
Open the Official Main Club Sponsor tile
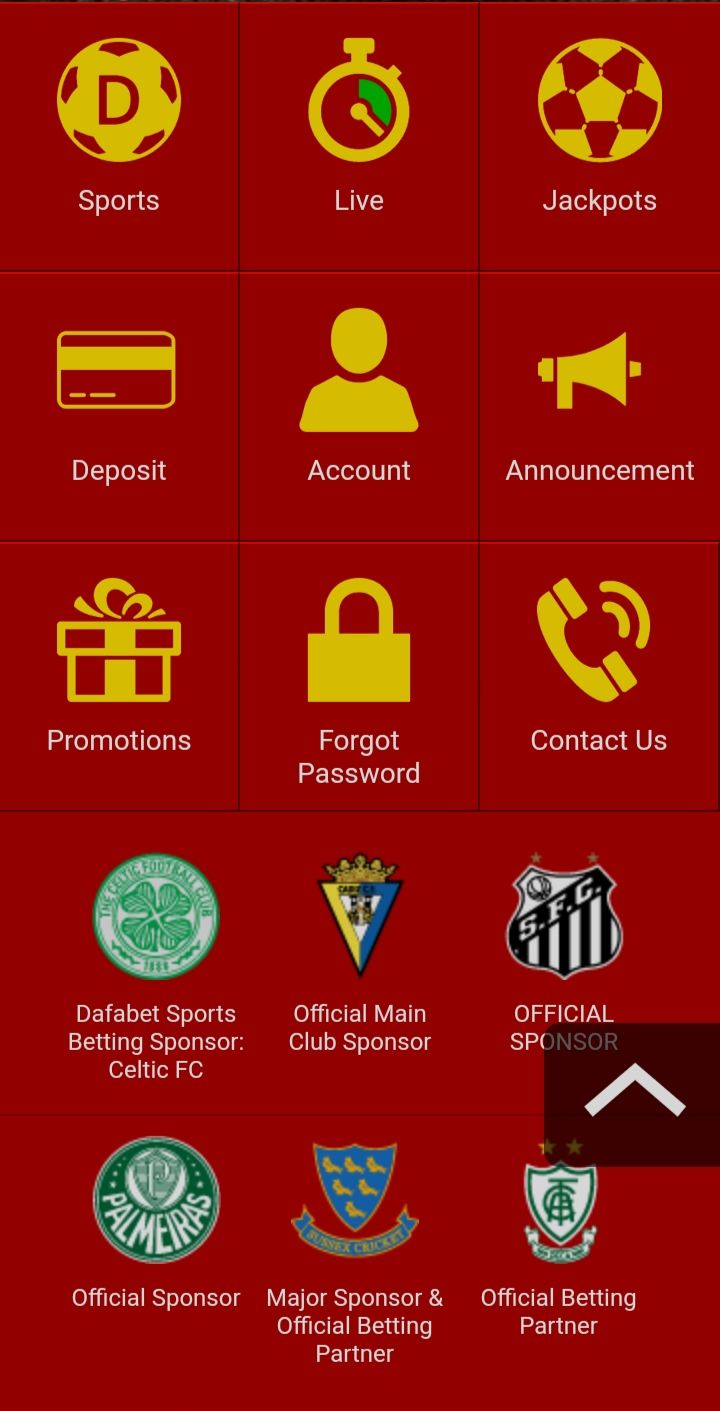click(x=360, y=952)
